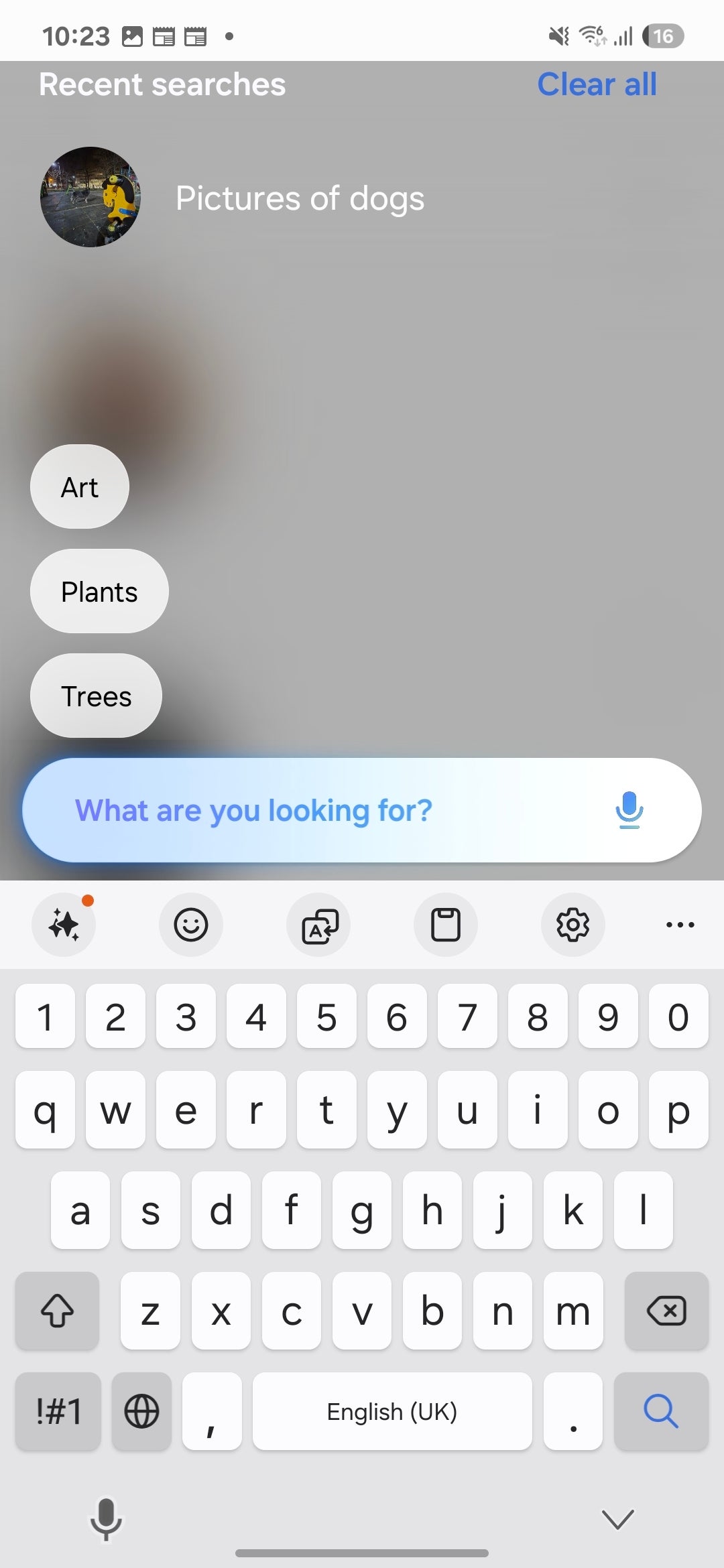Select the Plants suggestion chip

pos(99,592)
